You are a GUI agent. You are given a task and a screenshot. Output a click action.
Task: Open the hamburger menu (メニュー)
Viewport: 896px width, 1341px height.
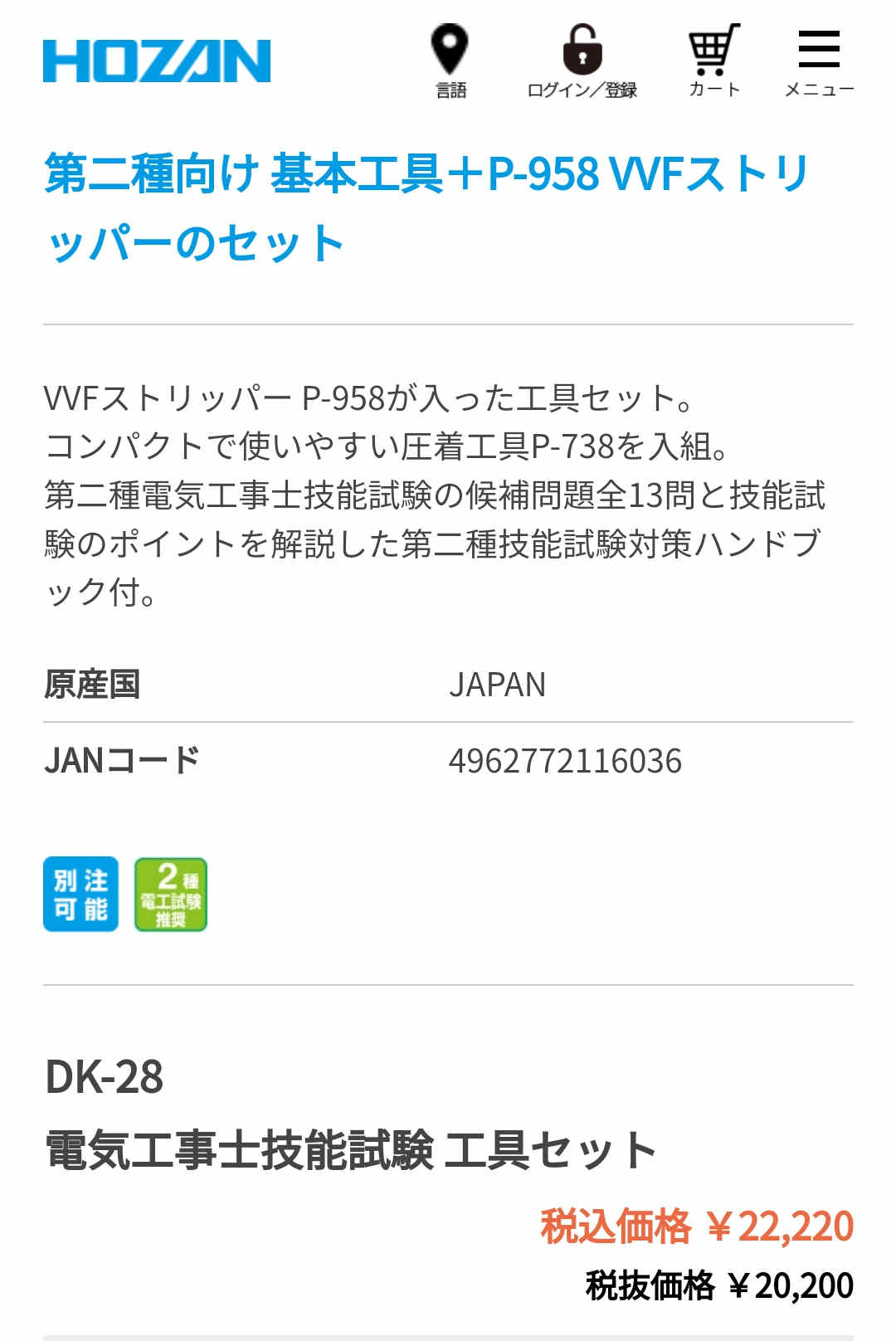tap(819, 61)
